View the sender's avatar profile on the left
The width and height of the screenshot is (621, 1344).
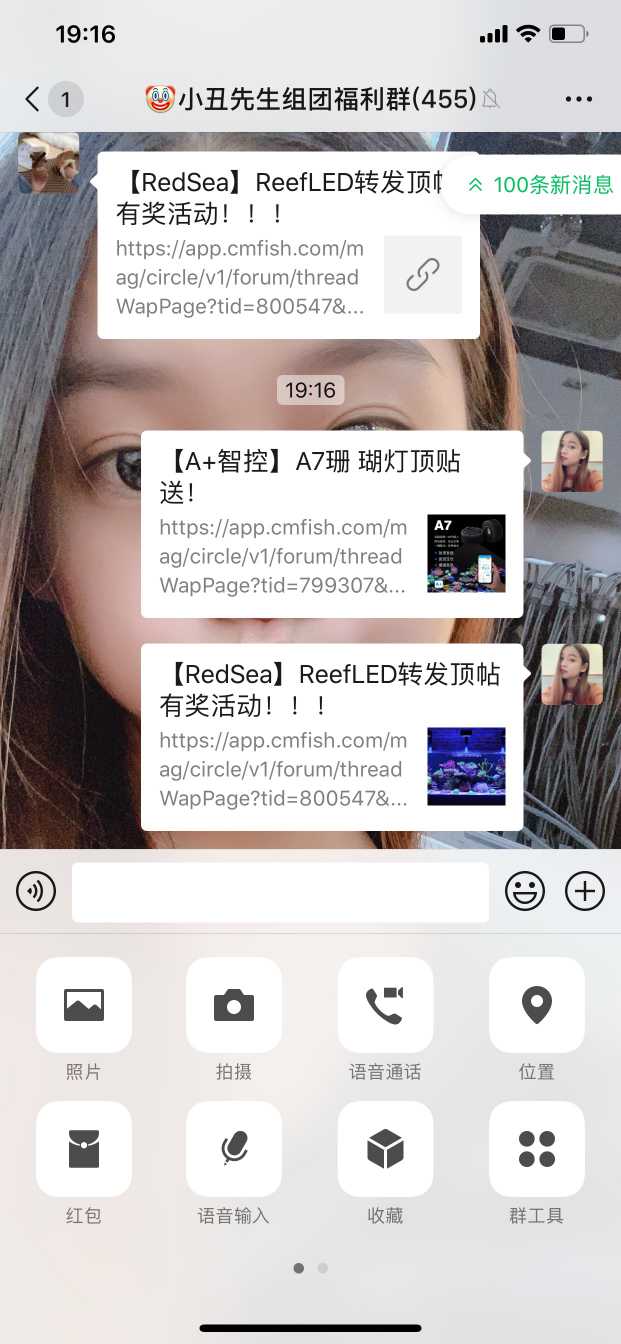tap(48, 163)
